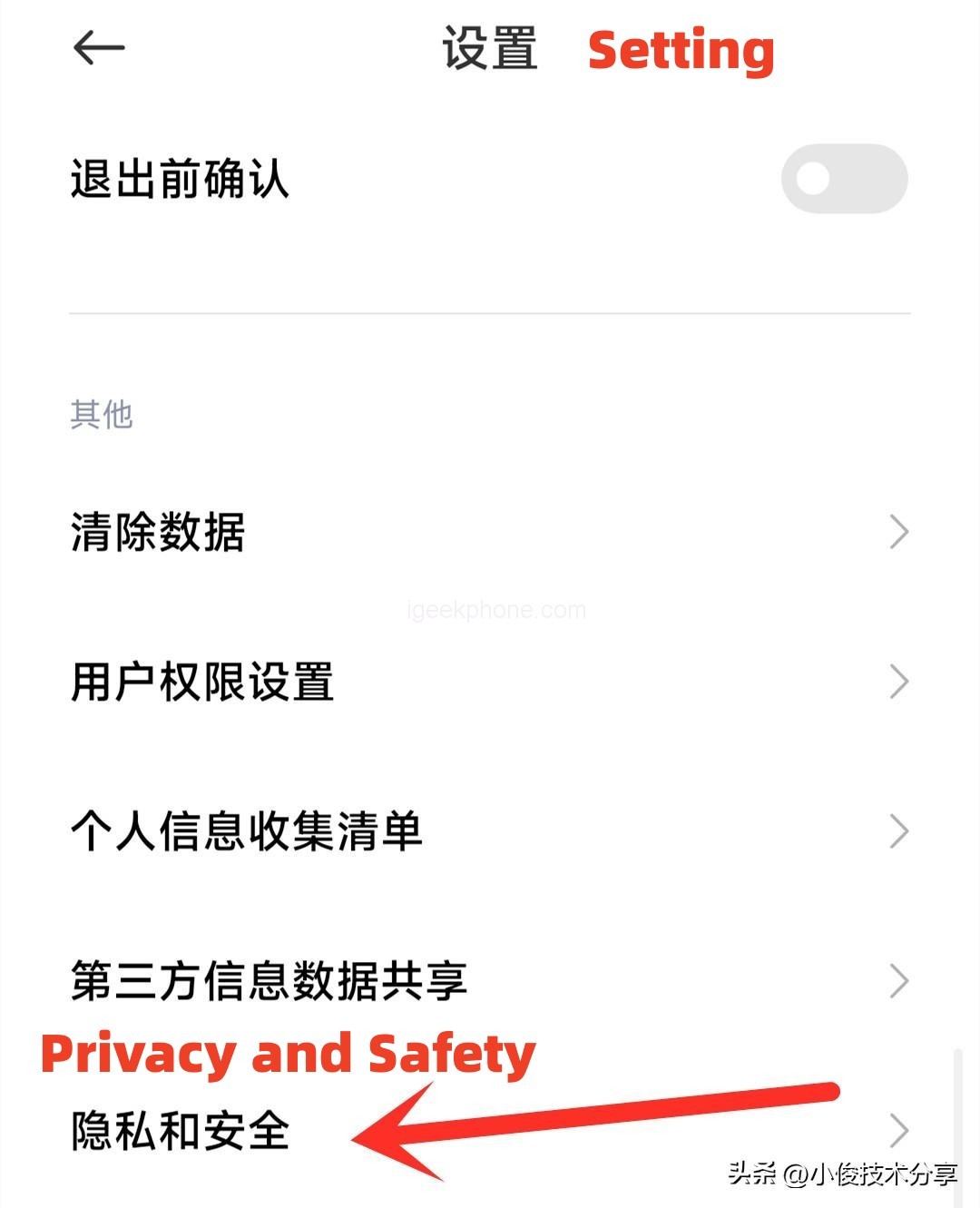Open 用户权限设置 row
The height and width of the screenshot is (1208, 980).
(490, 682)
